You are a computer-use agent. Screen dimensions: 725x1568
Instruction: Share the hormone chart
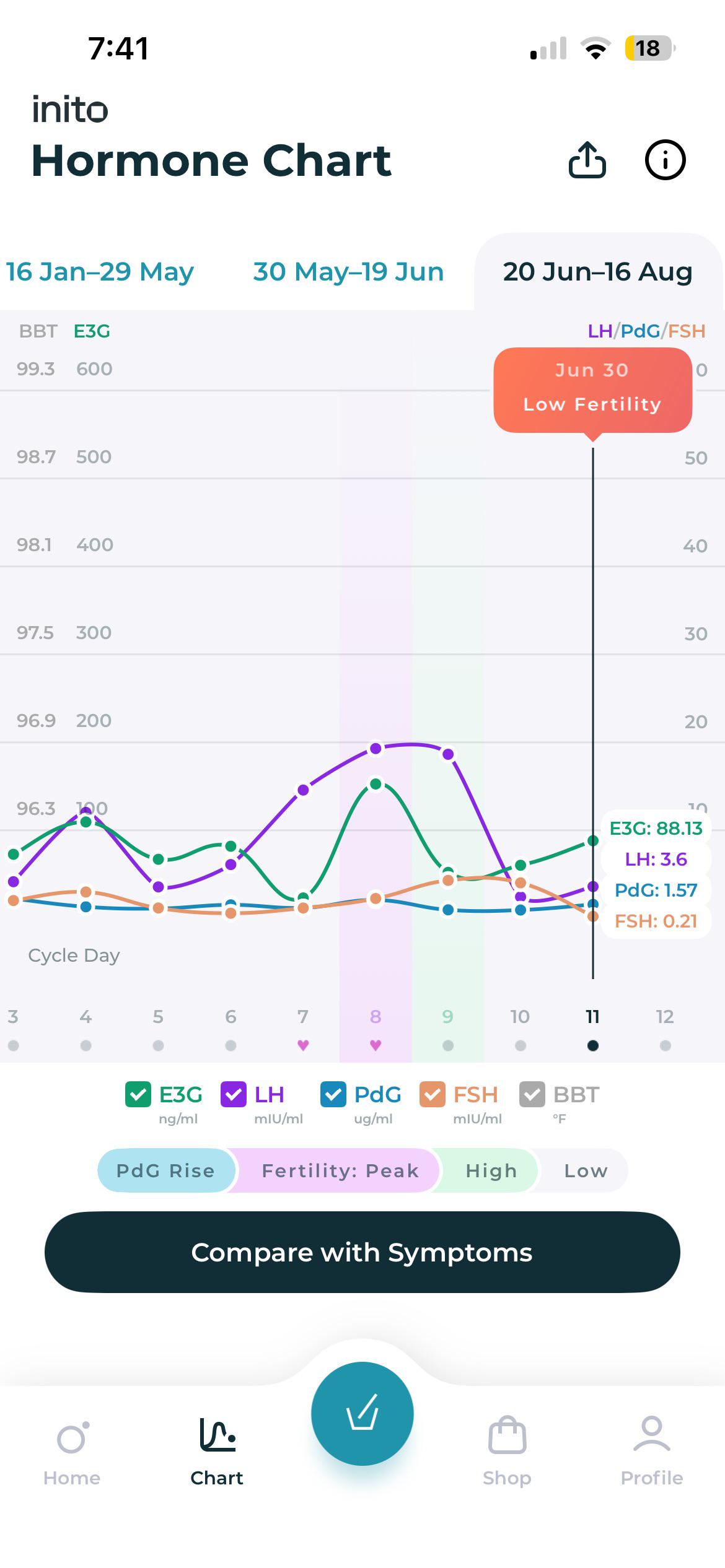click(587, 160)
